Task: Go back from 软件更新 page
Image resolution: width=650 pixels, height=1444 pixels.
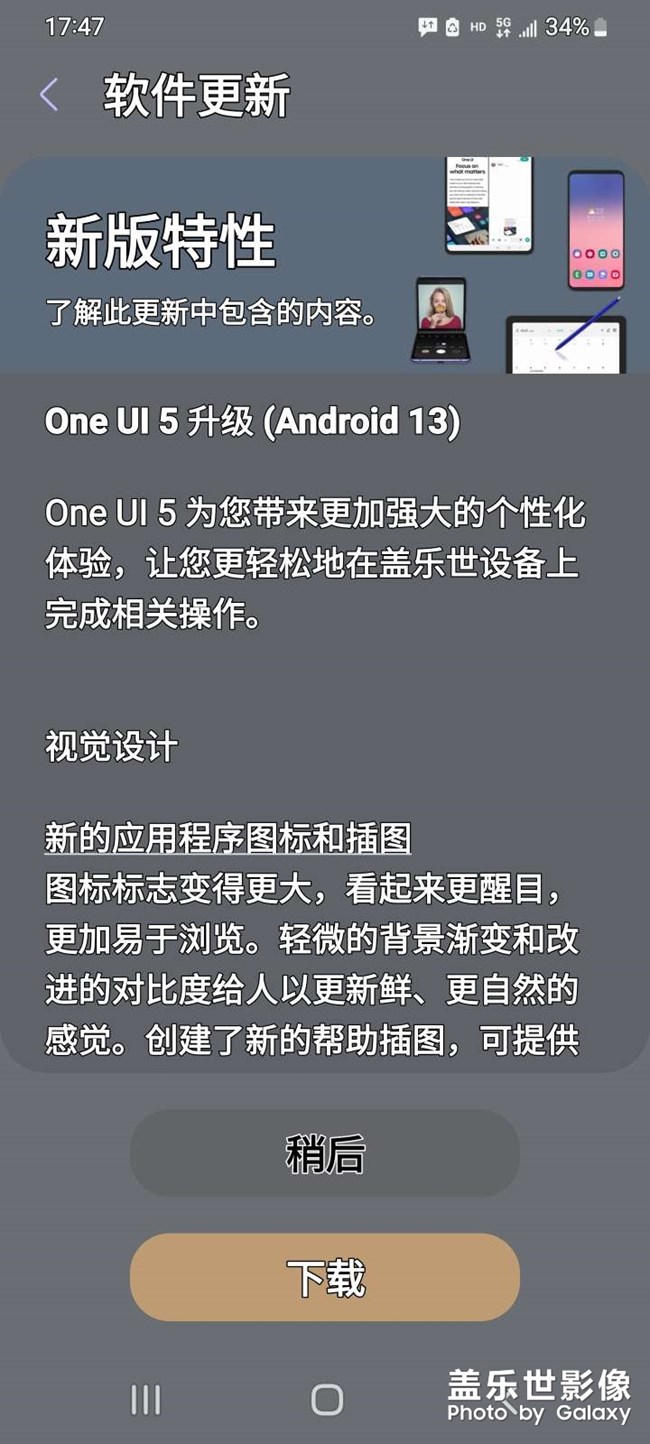Action: 48,95
